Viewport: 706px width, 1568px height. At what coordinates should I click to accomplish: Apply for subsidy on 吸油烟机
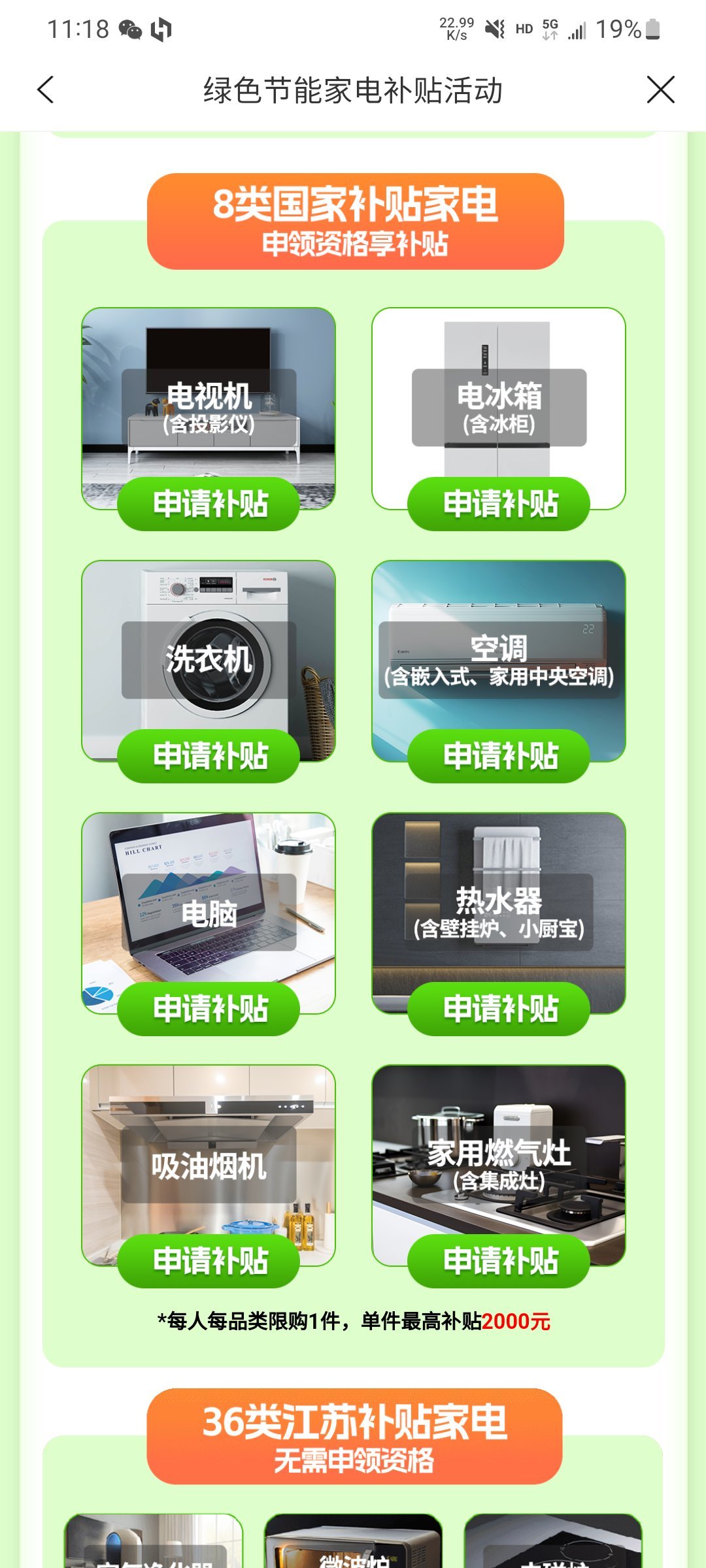click(x=209, y=1260)
